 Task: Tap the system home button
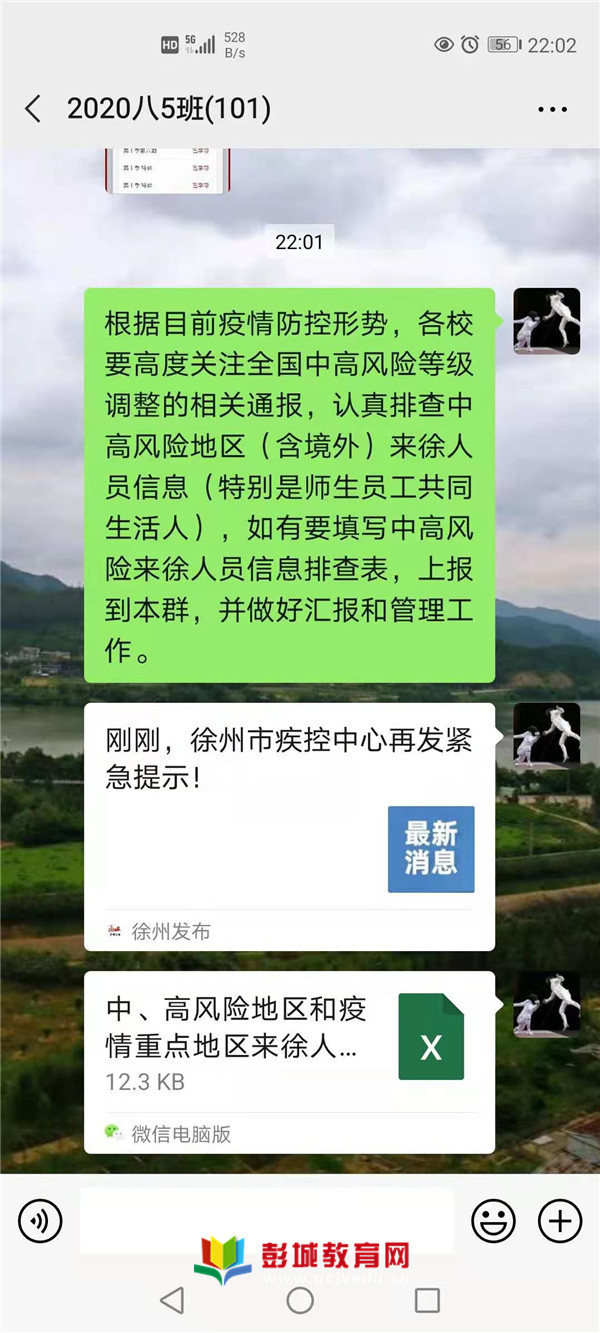click(300, 1299)
